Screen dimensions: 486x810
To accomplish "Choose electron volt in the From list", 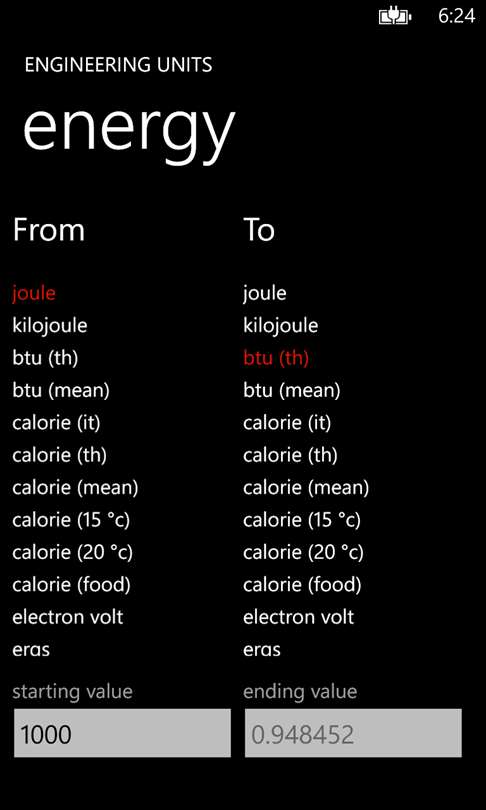I will 68,617.
